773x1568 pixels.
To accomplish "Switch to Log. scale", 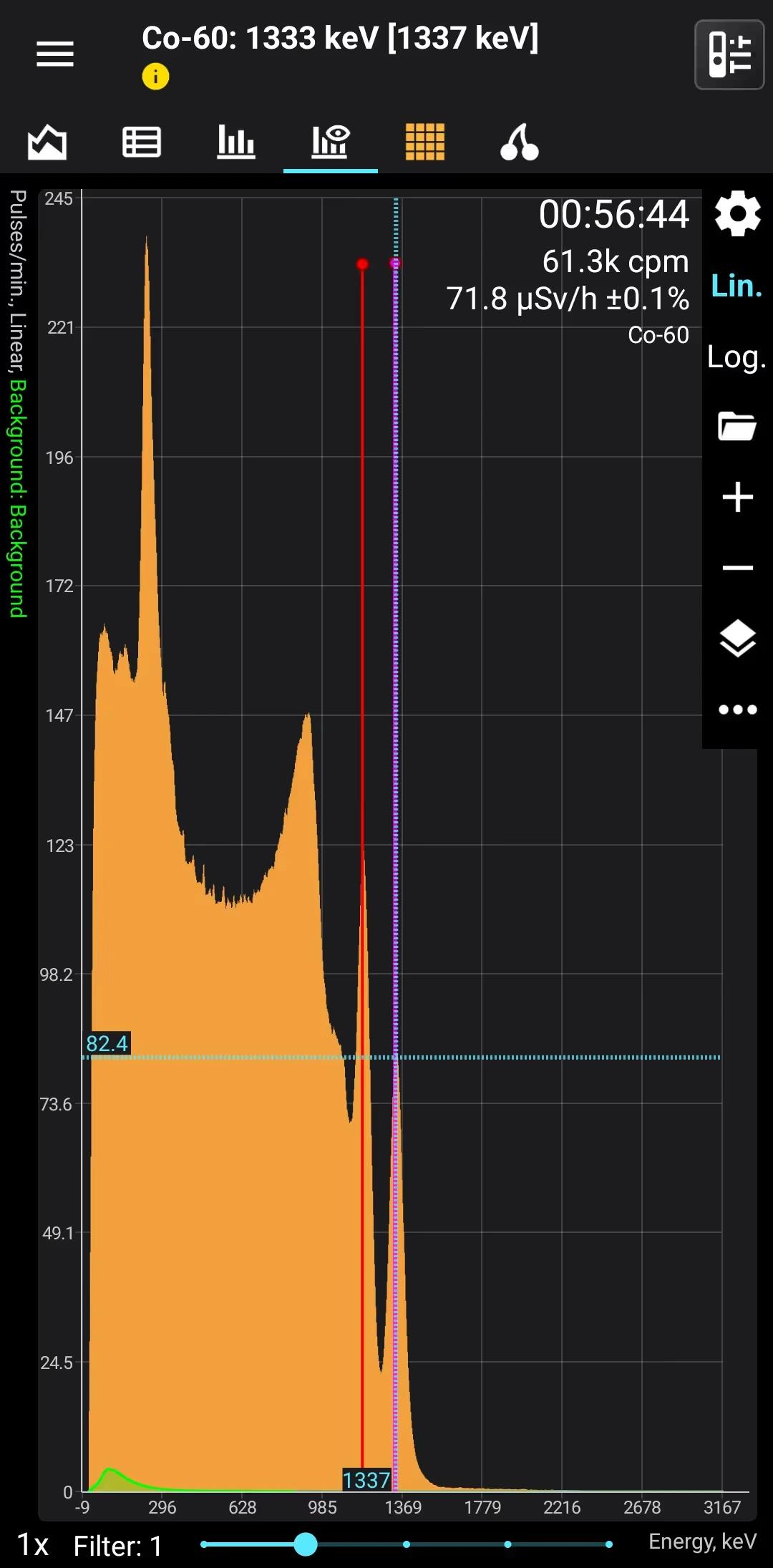I will point(736,357).
